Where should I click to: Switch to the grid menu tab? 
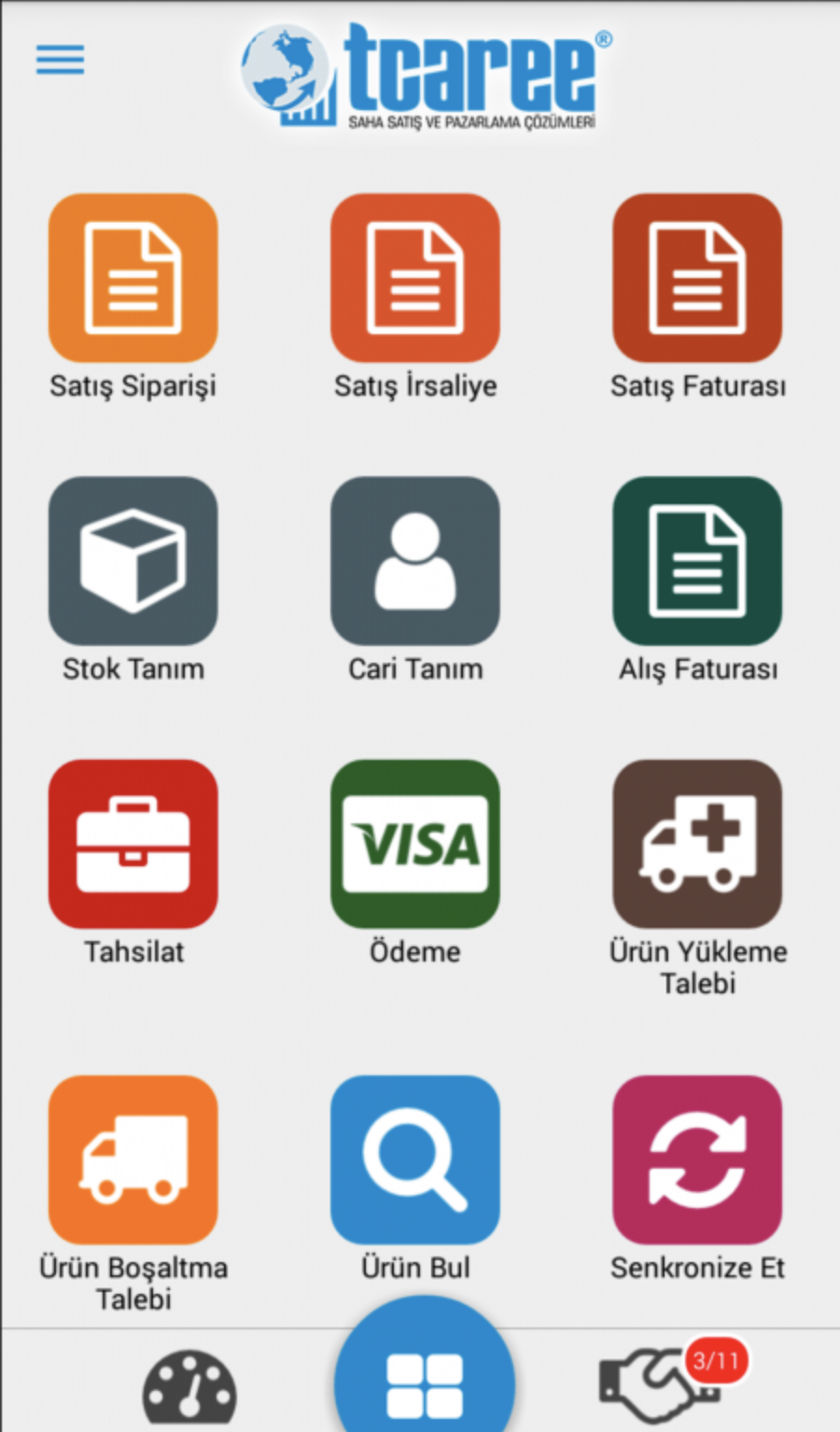coord(425,1383)
